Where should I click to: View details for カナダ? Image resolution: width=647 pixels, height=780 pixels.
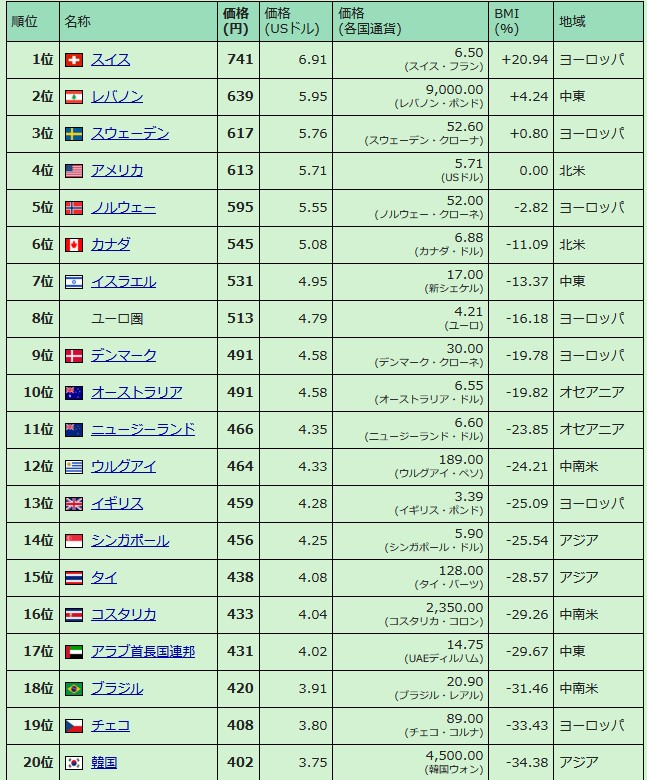click(110, 245)
